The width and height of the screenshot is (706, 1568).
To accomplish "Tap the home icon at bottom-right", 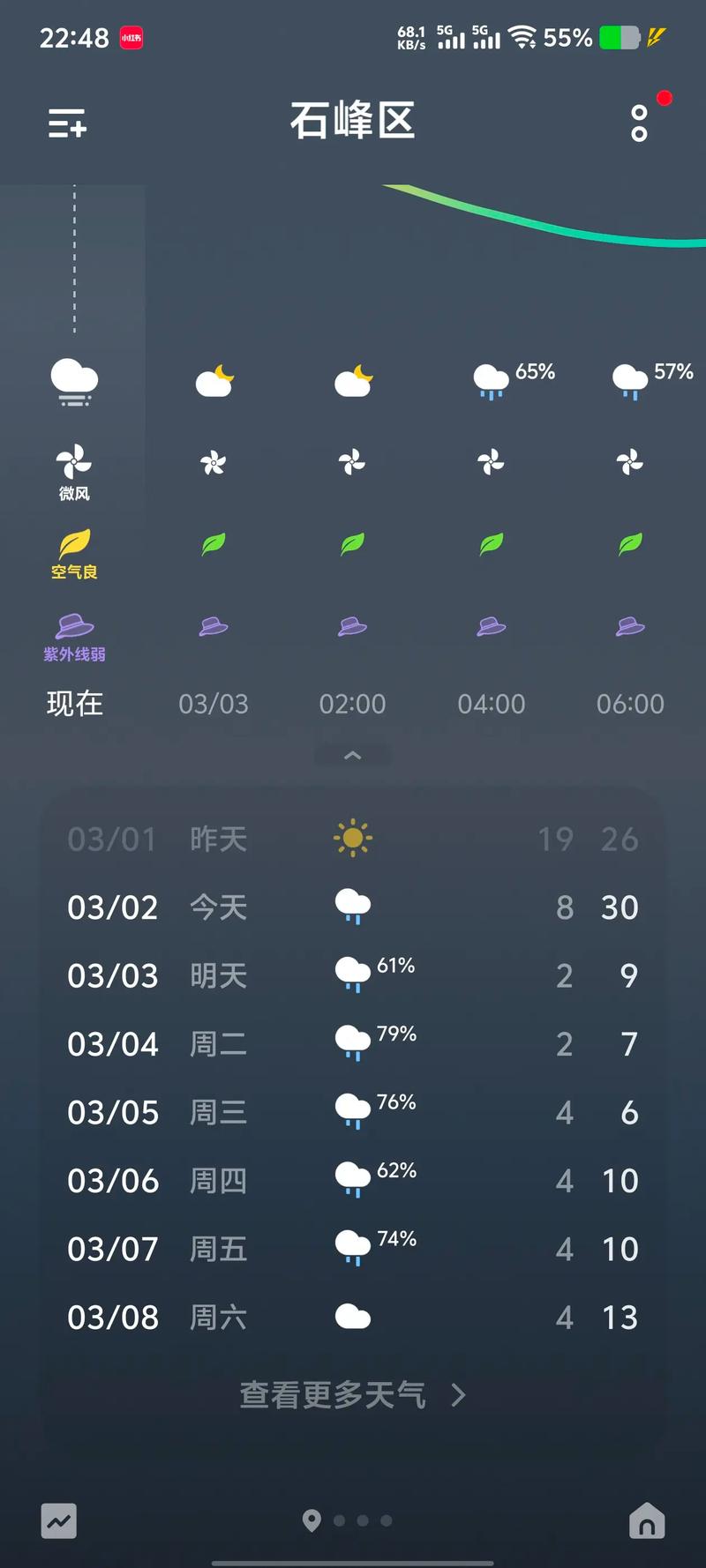I will tap(646, 1520).
